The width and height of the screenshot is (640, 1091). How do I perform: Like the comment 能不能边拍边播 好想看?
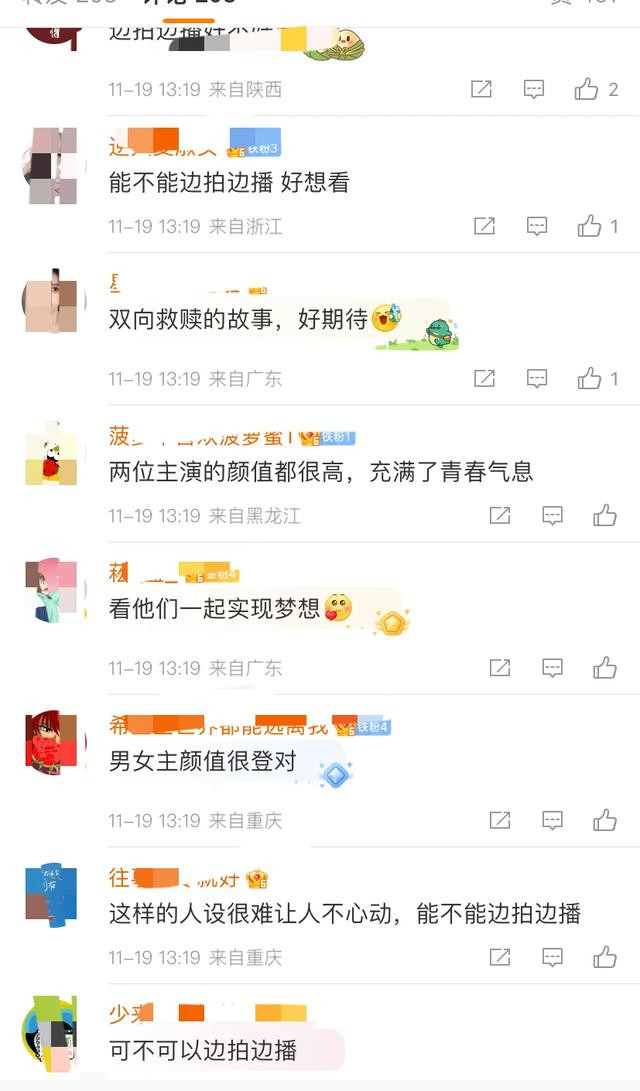coord(589,226)
